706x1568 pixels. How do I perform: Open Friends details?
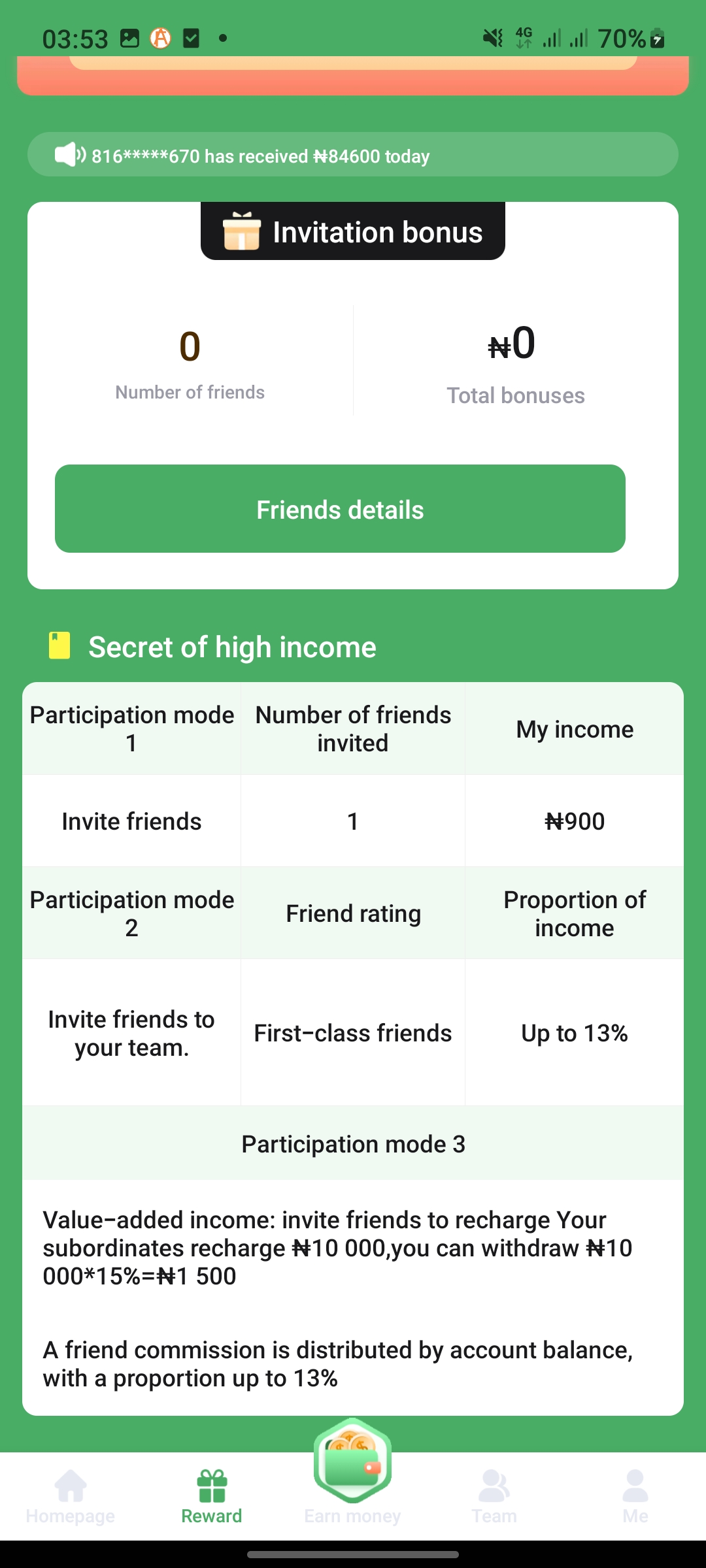pos(340,509)
